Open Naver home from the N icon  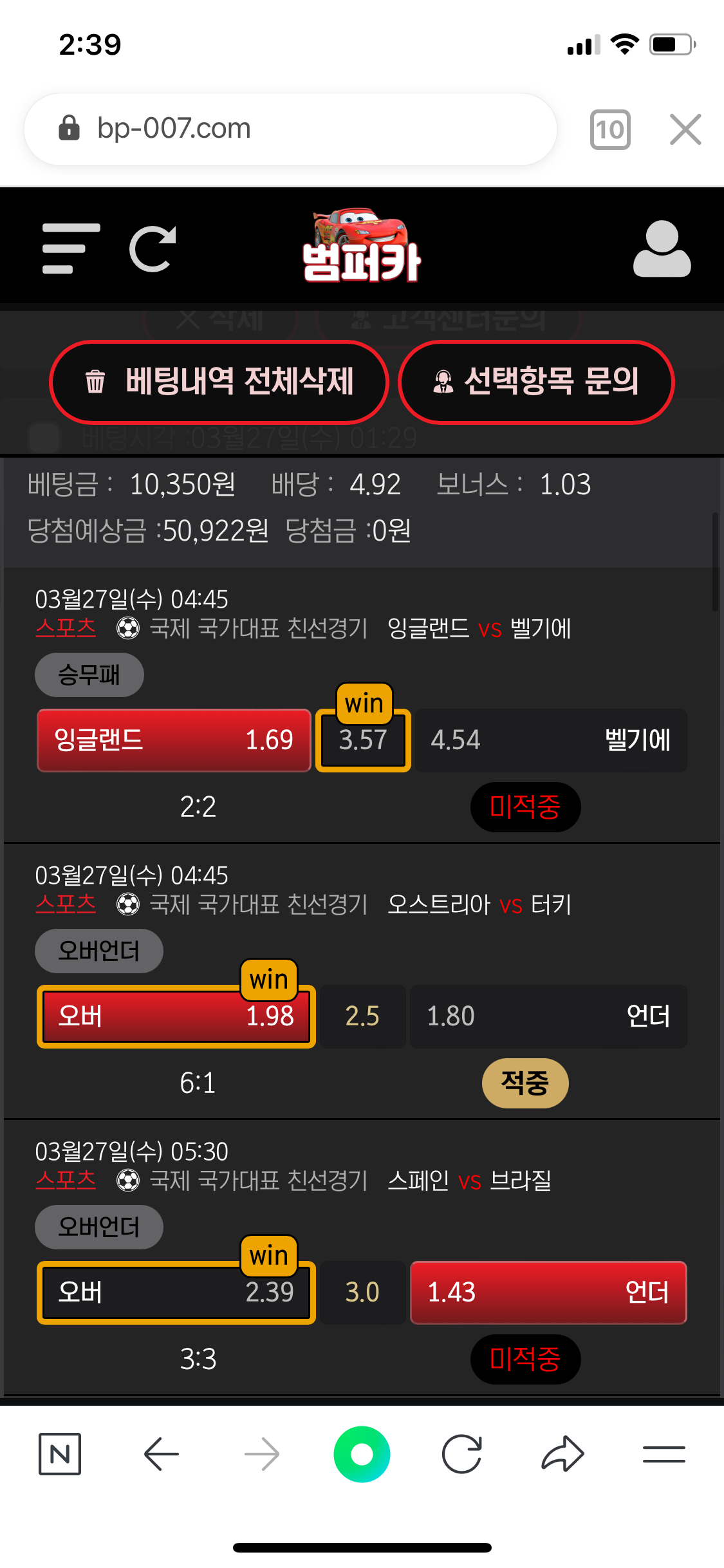click(x=60, y=1454)
